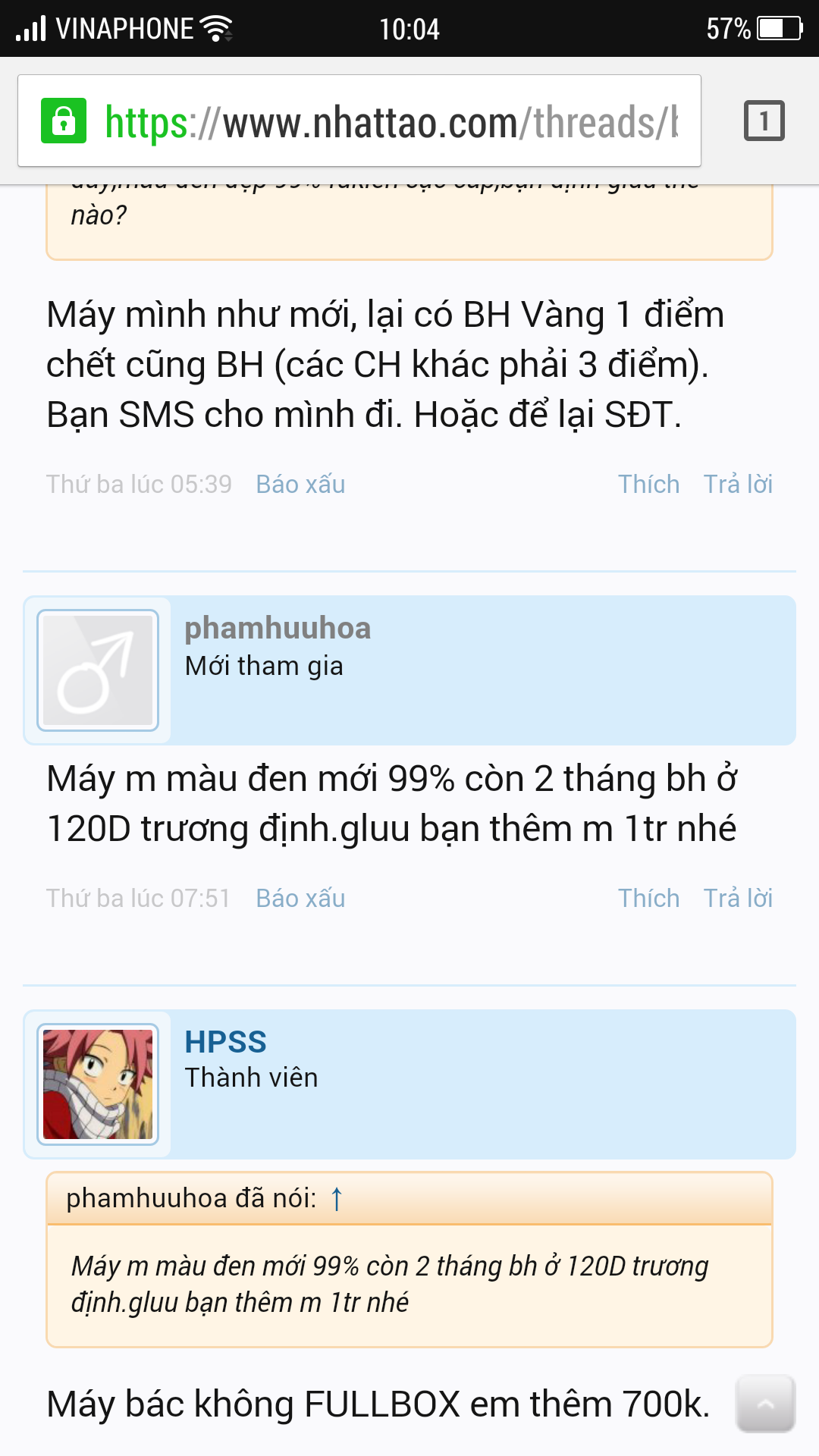Reply to phamhuuhoa's 07:51 post
Viewport: 819px width, 1456px height.
tap(738, 898)
